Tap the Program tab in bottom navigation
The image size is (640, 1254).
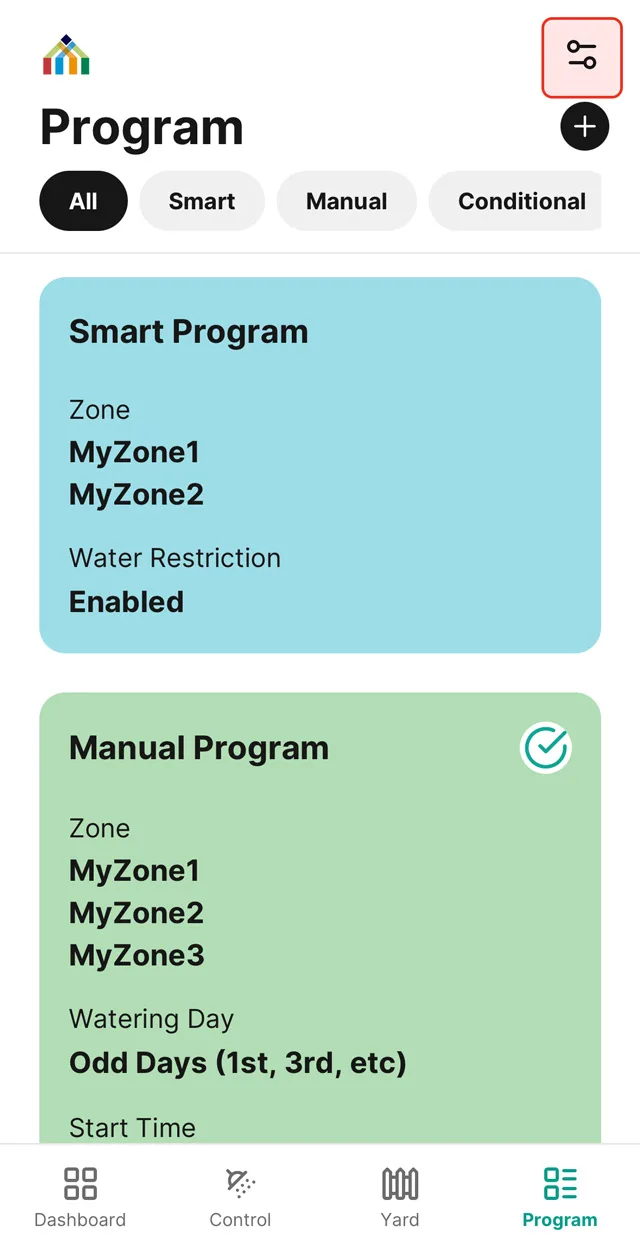tap(560, 1197)
